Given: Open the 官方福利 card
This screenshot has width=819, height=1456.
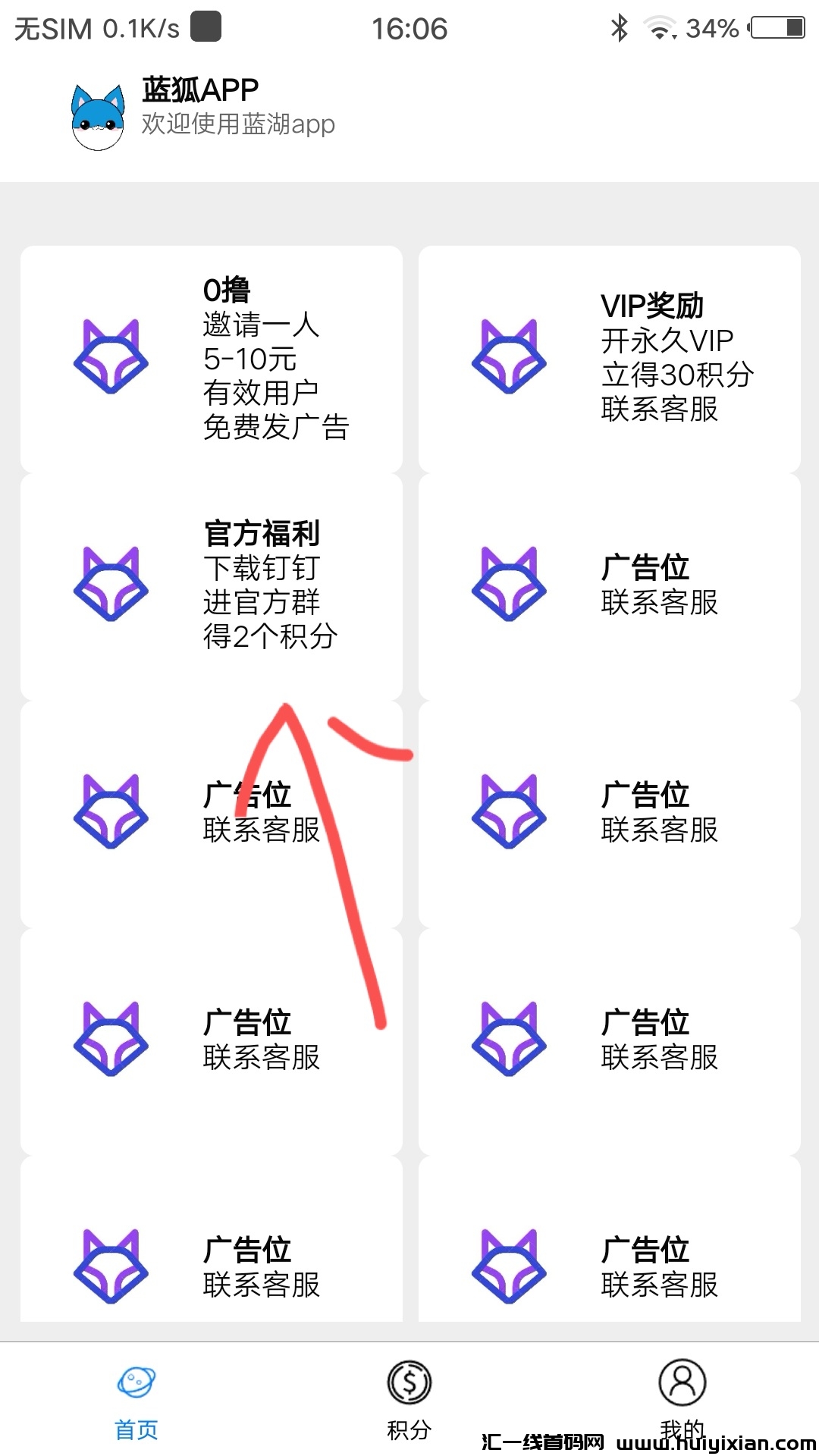Looking at the screenshot, I should point(212,585).
